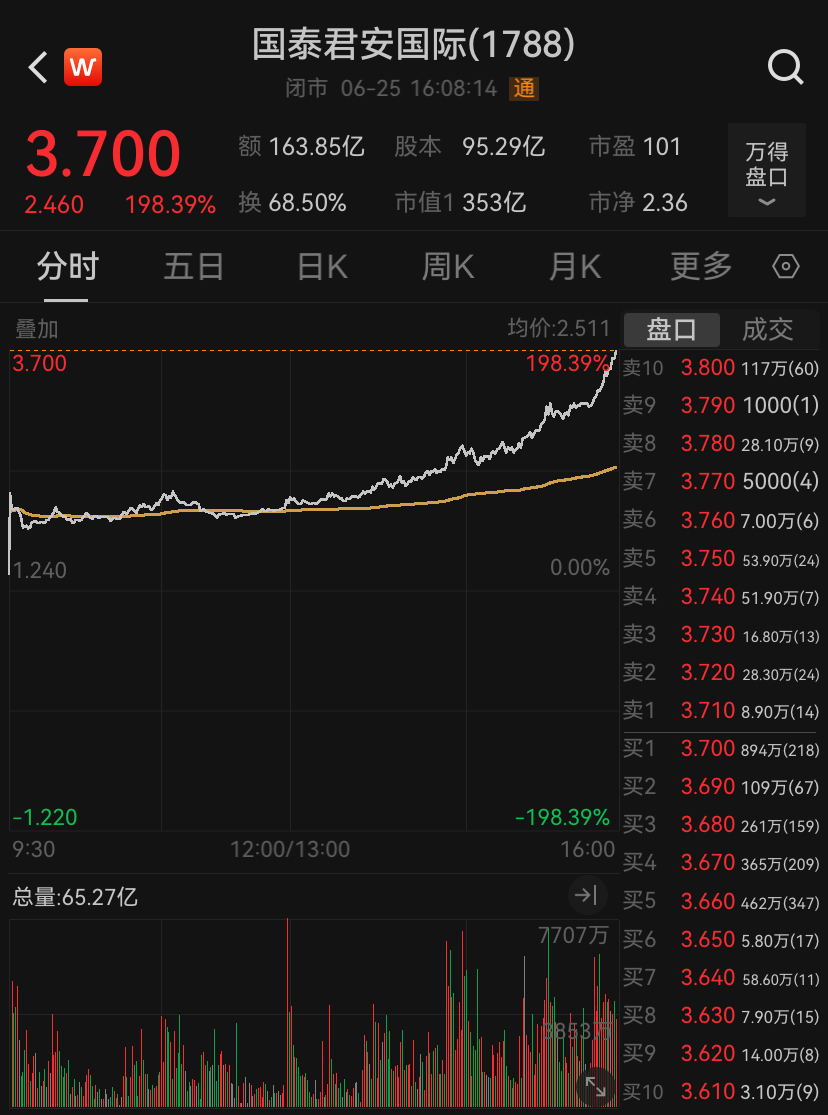The height and width of the screenshot is (1115, 828).
Task: Open 万得盘口 panel chevron
Action: [766, 202]
